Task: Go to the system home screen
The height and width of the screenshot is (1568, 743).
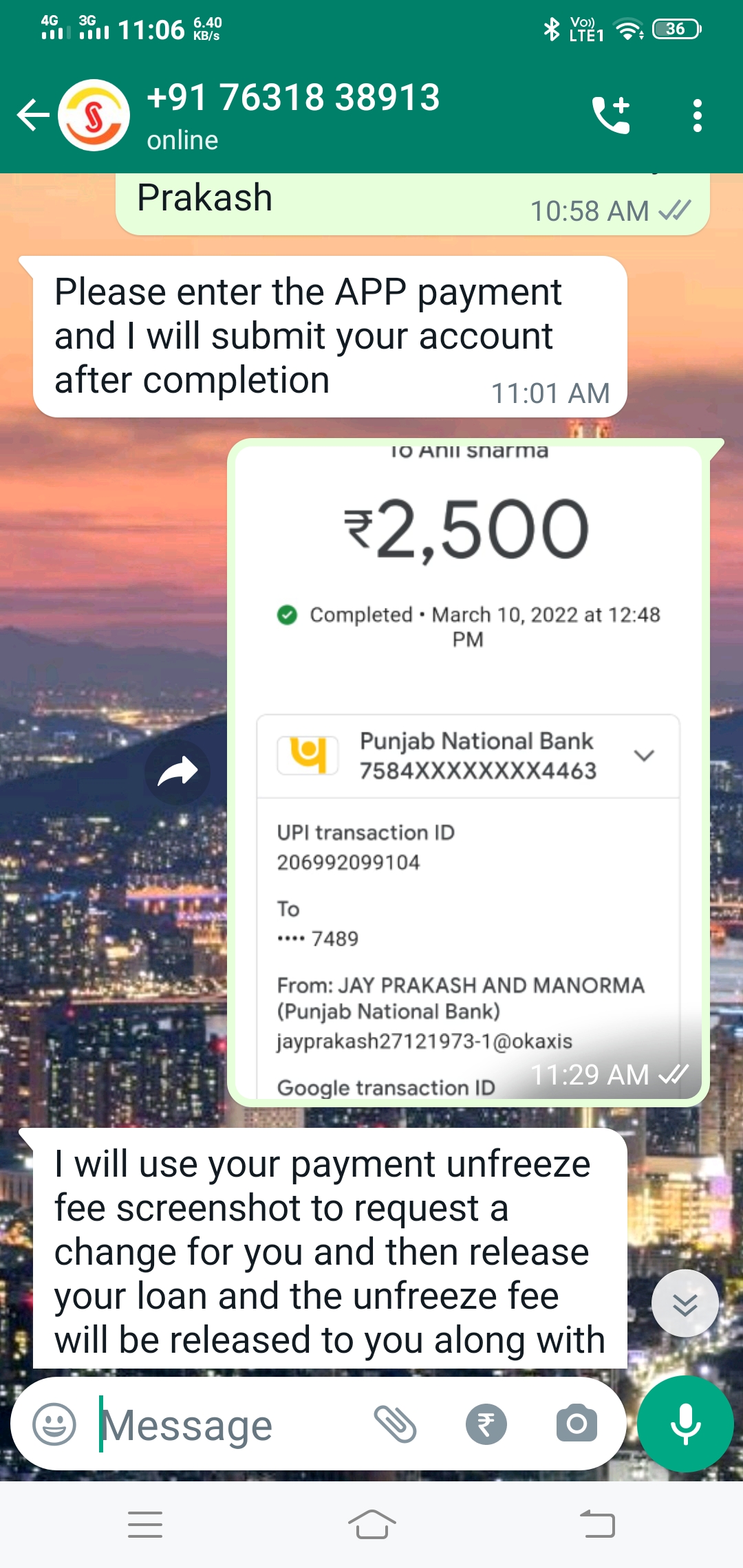Action: (x=371, y=1525)
